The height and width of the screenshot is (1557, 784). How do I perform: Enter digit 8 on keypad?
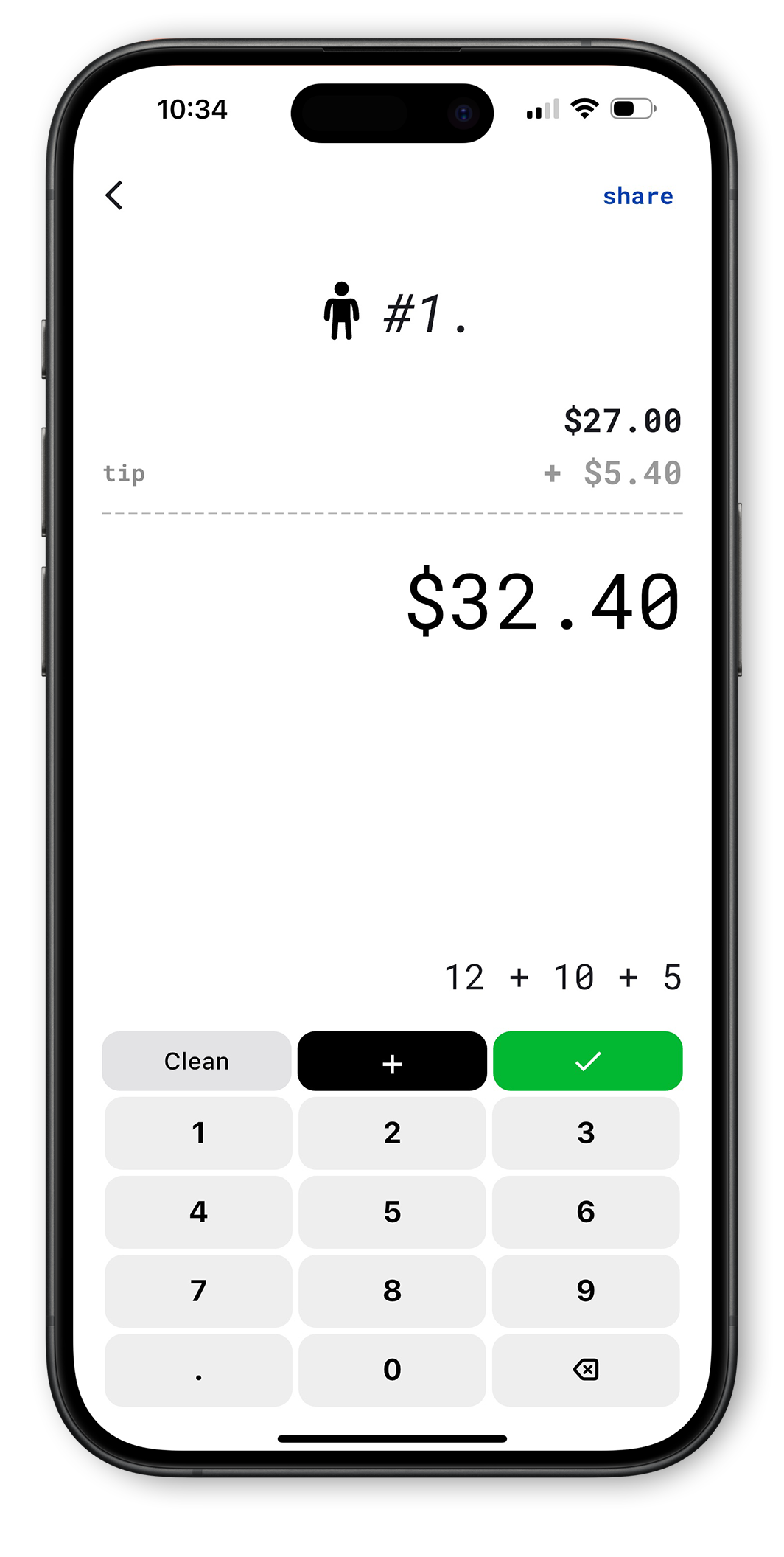(x=392, y=1290)
